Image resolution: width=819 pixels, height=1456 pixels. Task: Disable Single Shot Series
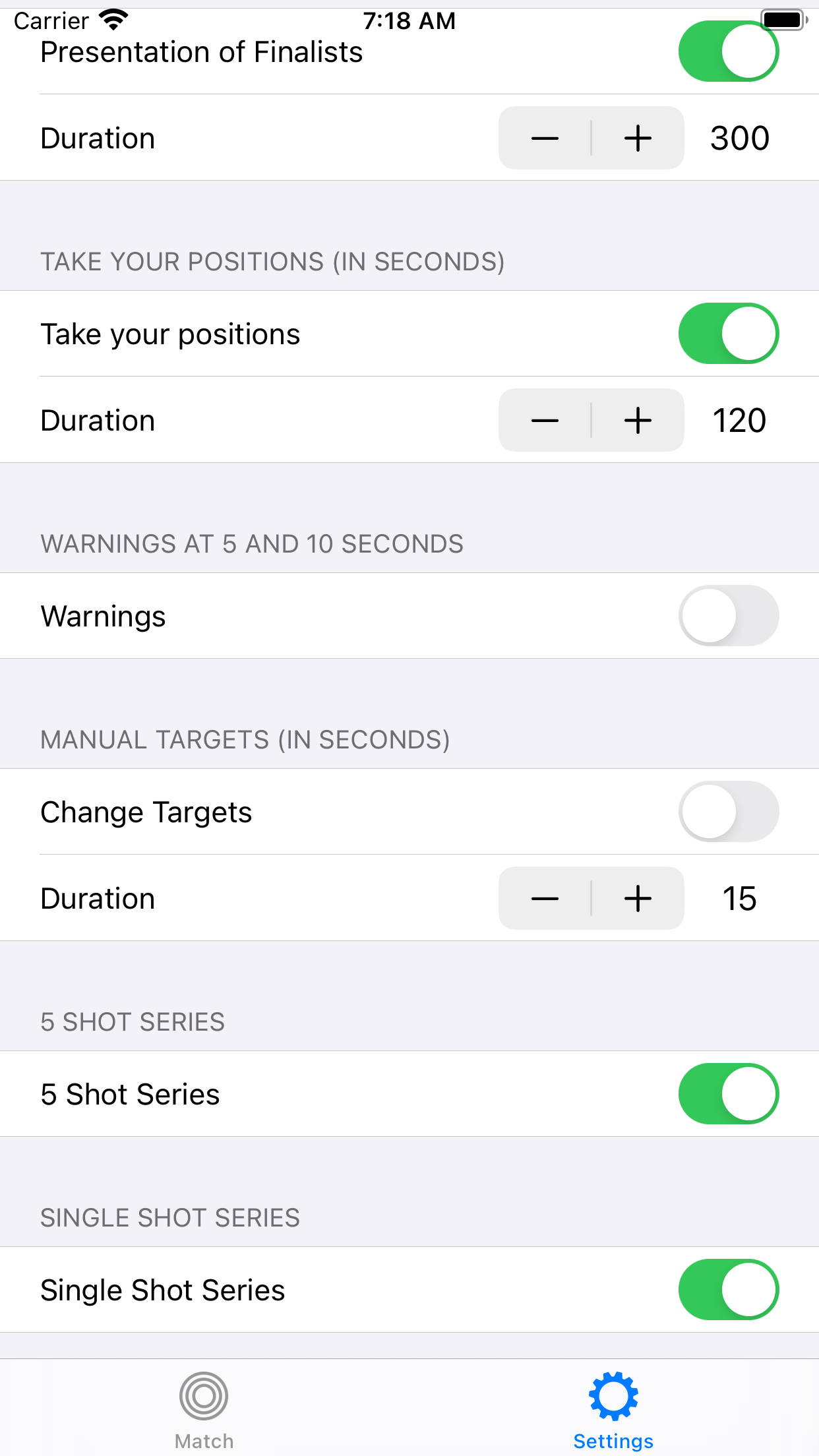(x=728, y=1290)
